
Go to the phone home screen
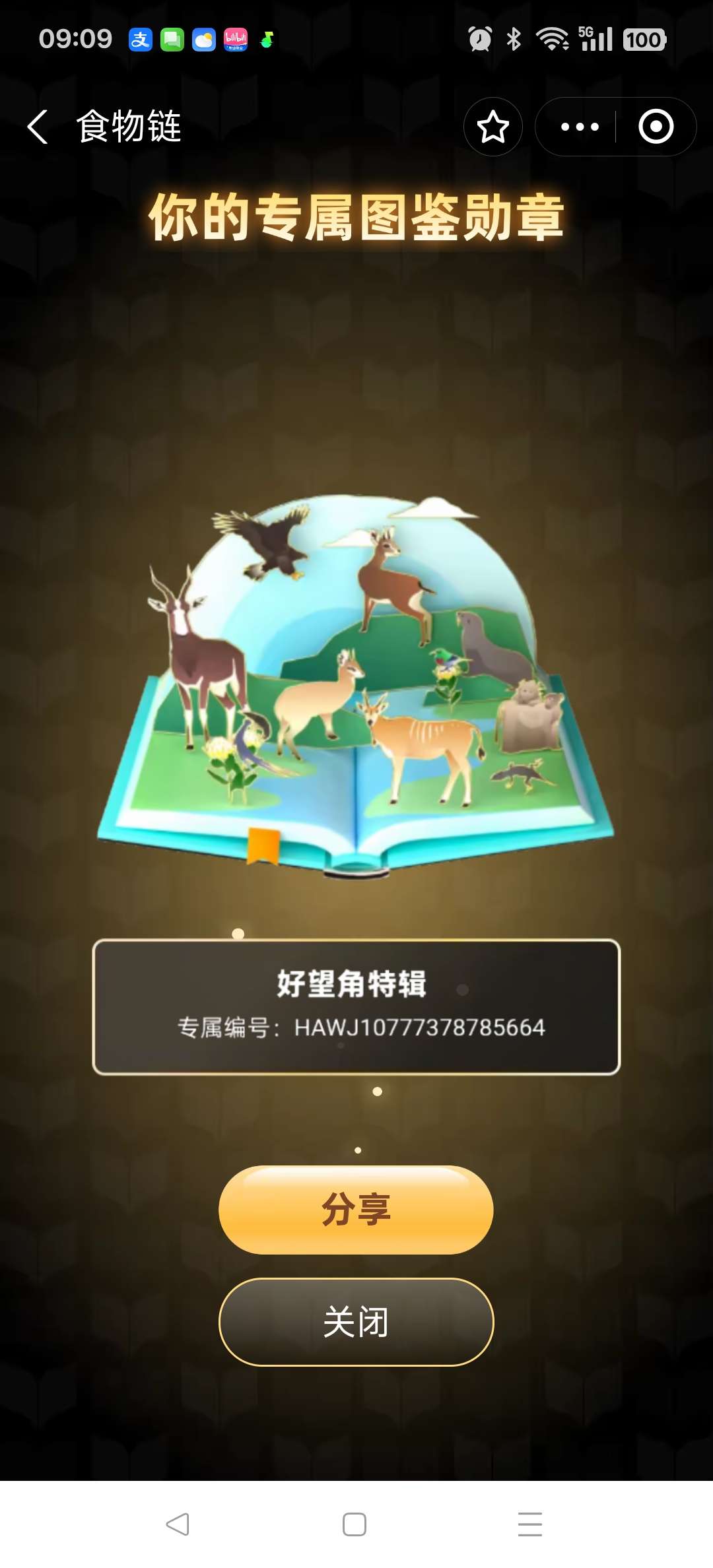coord(355,1524)
